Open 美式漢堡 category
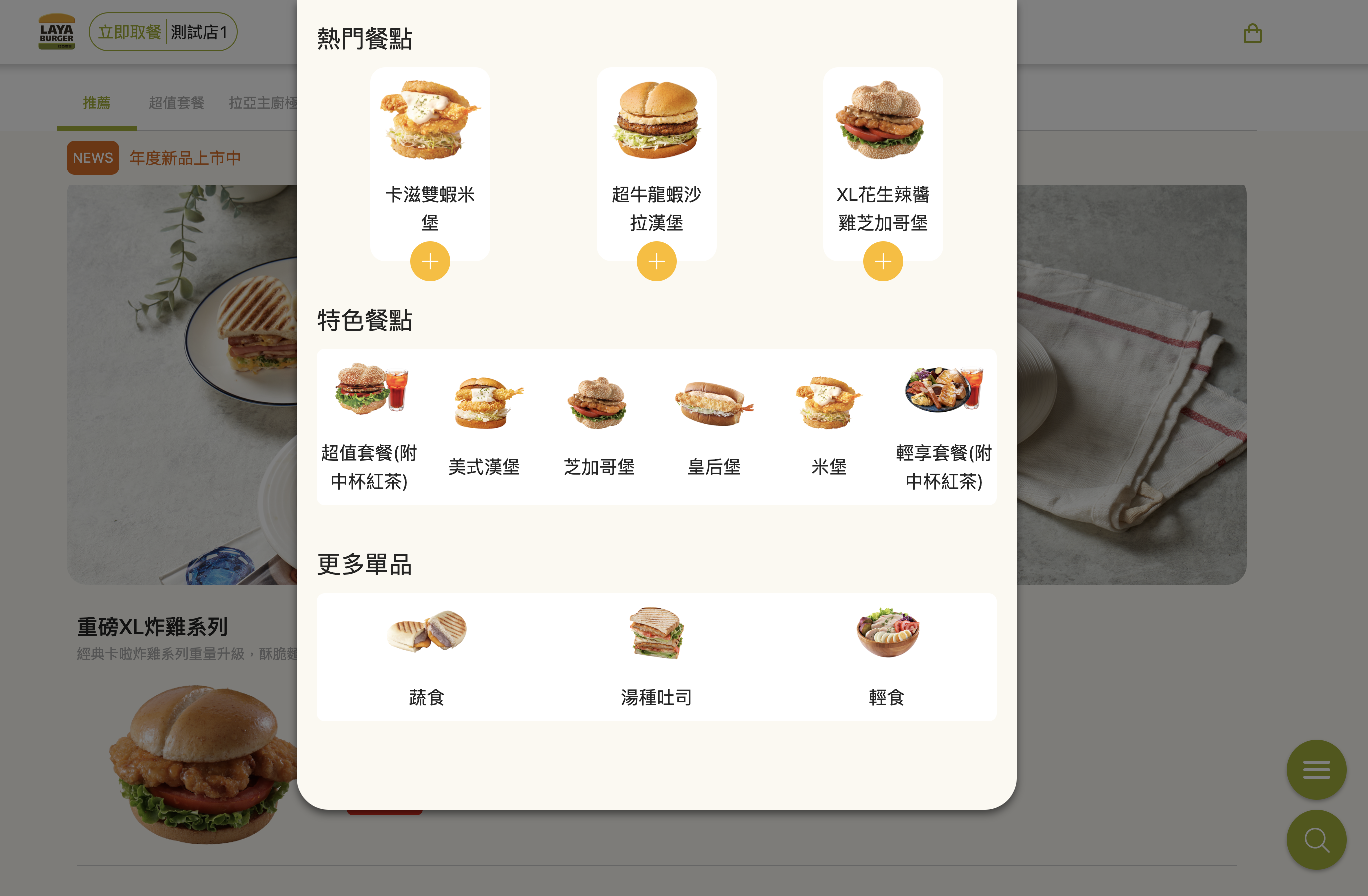Image resolution: width=1368 pixels, height=896 pixels. (x=484, y=427)
